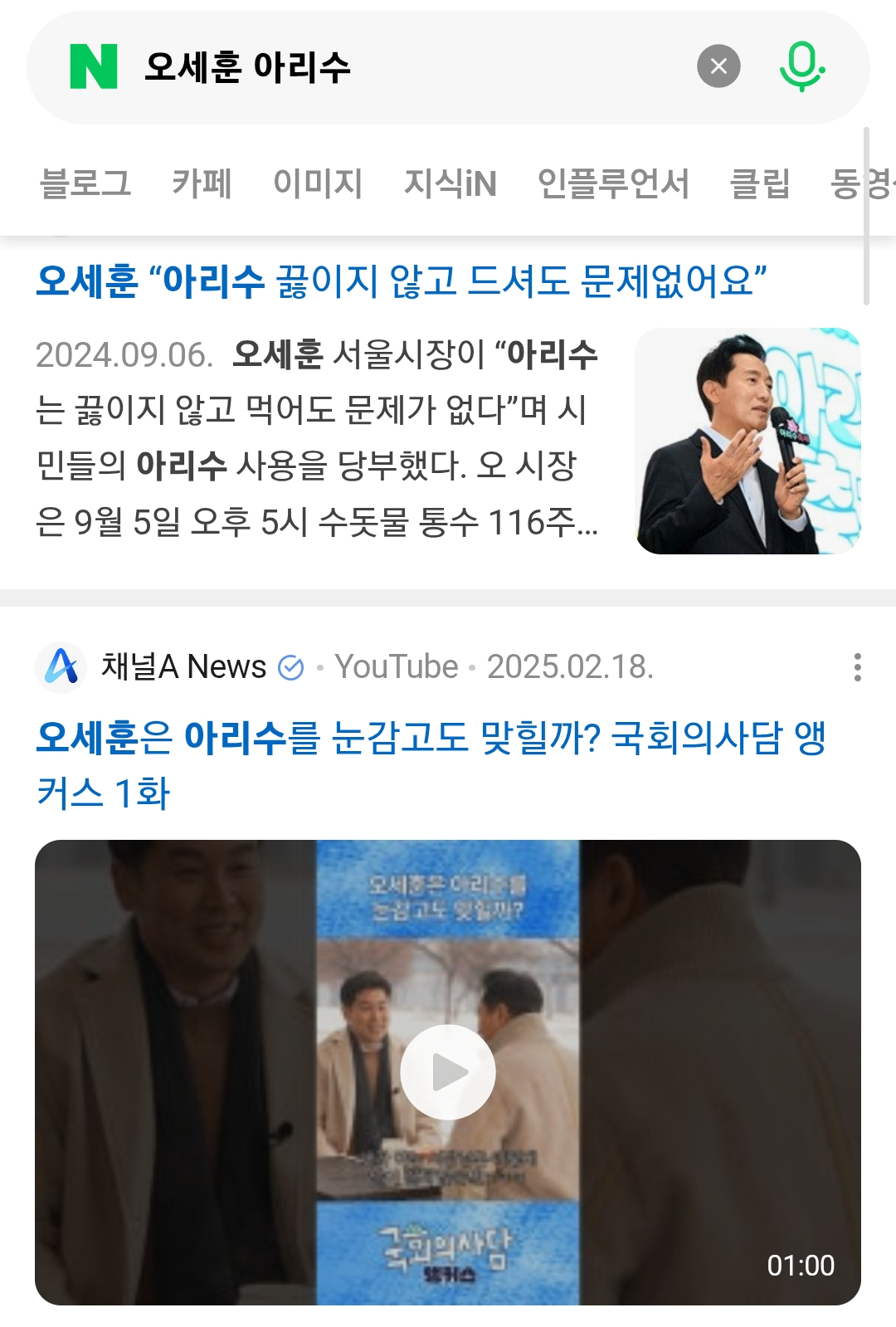This screenshot has height=1327, width=896.
Task: Switch to the 지식iN tab
Action: point(451,184)
